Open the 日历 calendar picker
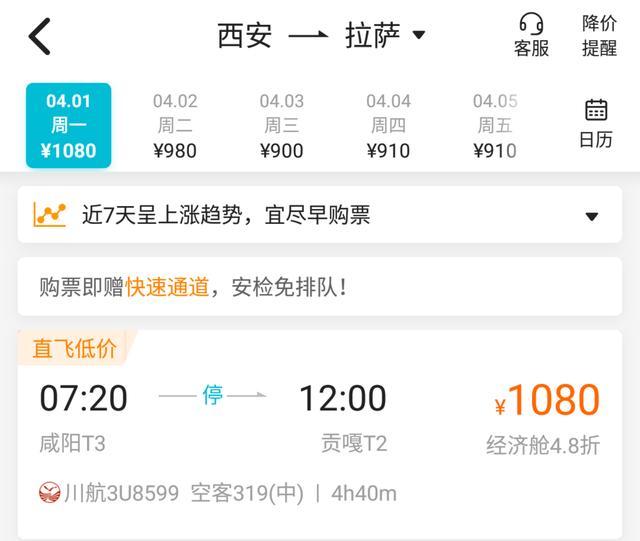 coord(596,124)
